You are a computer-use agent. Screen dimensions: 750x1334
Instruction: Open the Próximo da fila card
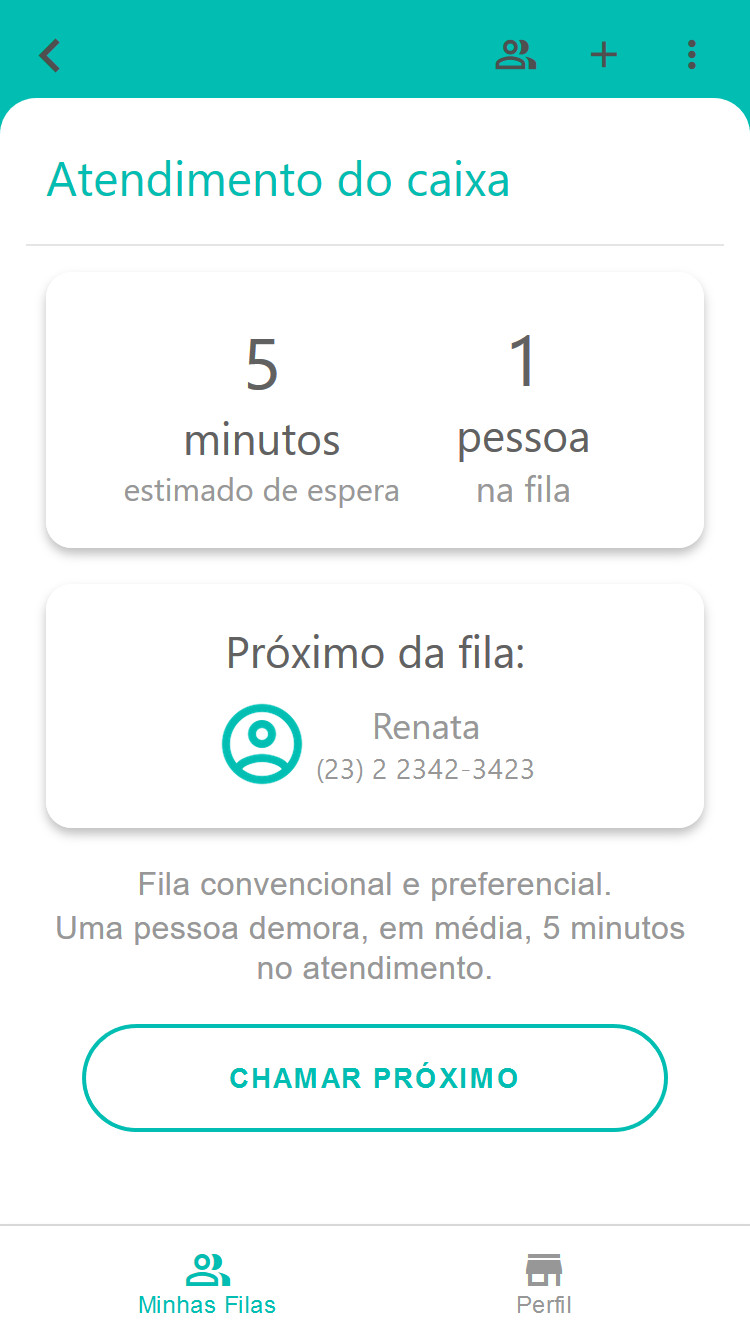coord(375,705)
